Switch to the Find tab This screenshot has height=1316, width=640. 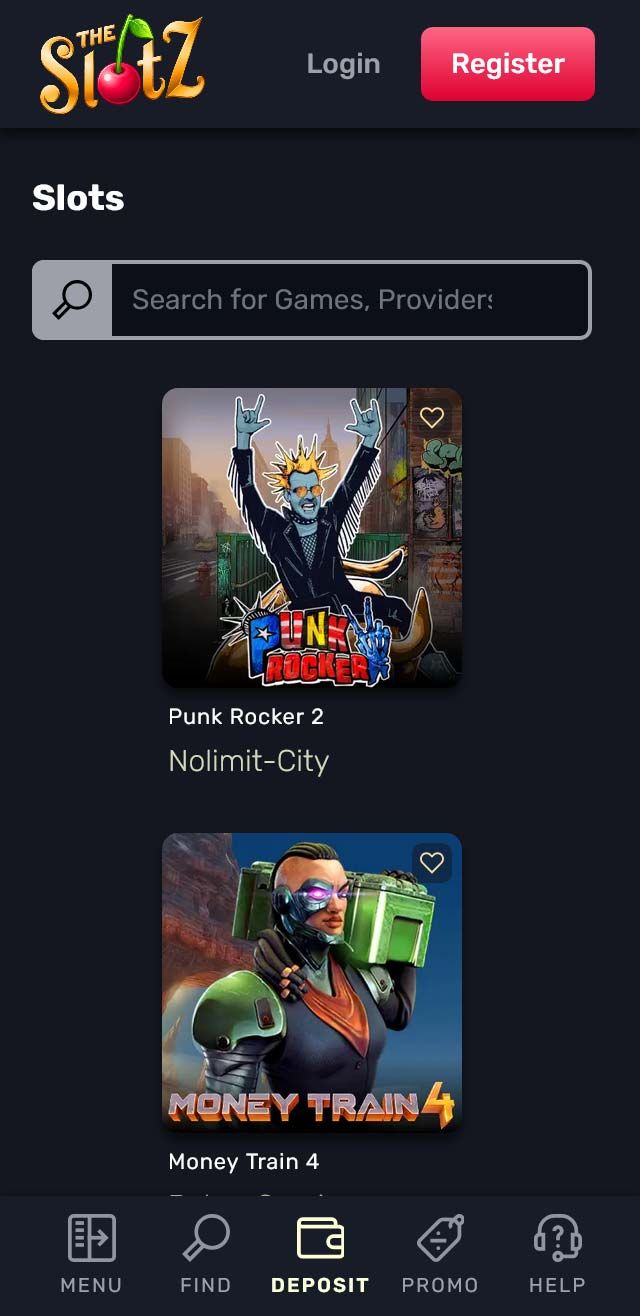click(x=206, y=1254)
